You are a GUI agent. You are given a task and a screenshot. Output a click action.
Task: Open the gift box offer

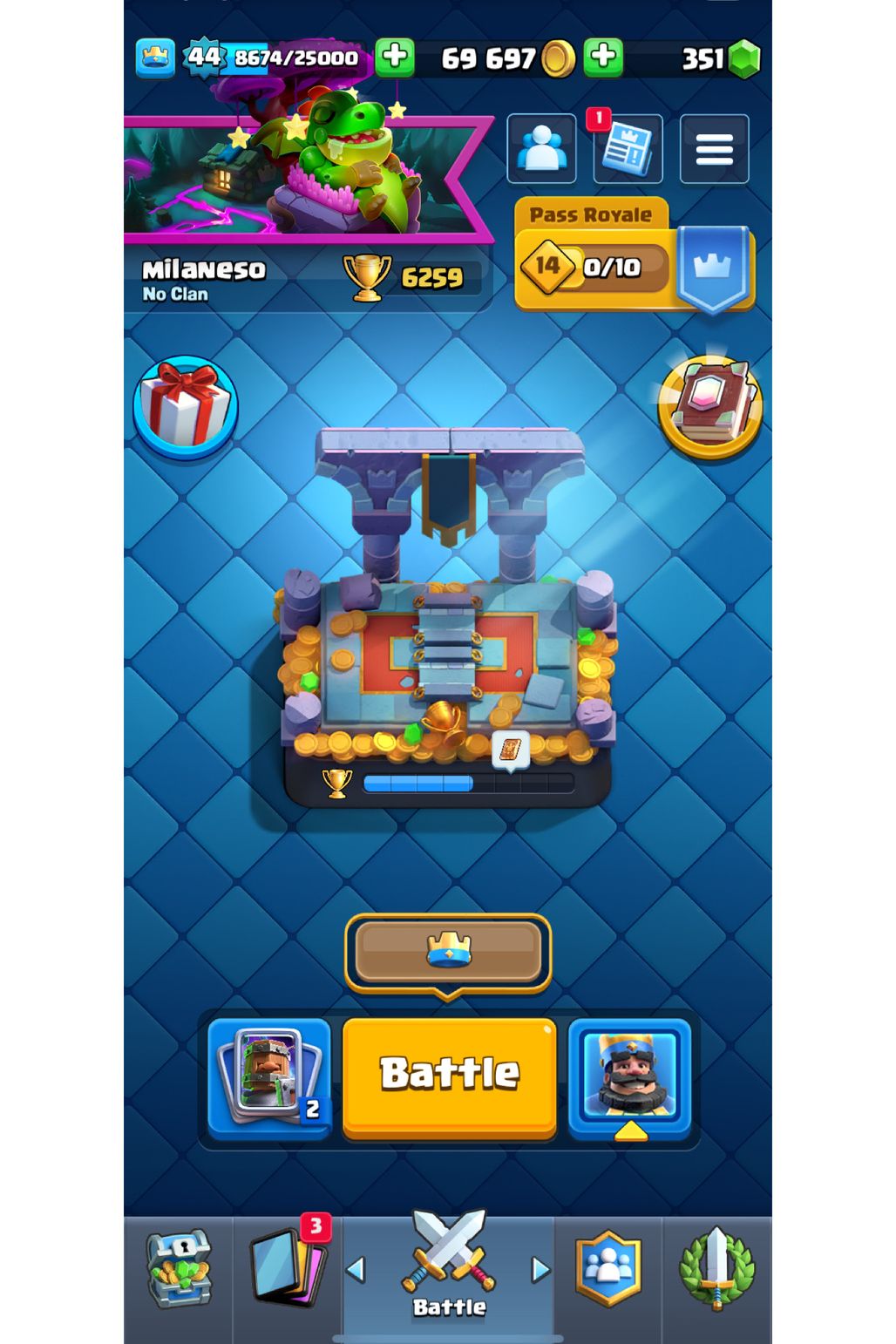tap(186, 407)
